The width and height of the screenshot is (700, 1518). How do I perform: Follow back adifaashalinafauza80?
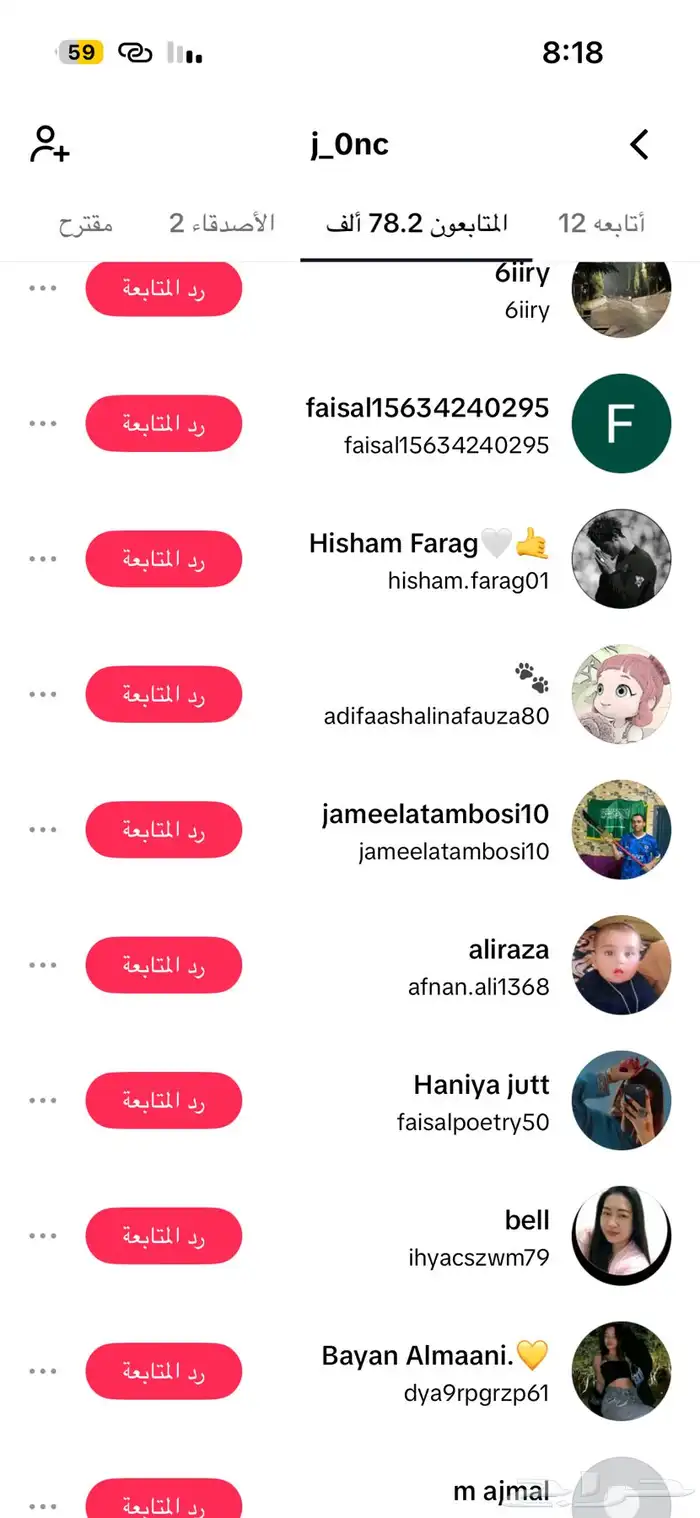pyautogui.click(x=163, y=694)
